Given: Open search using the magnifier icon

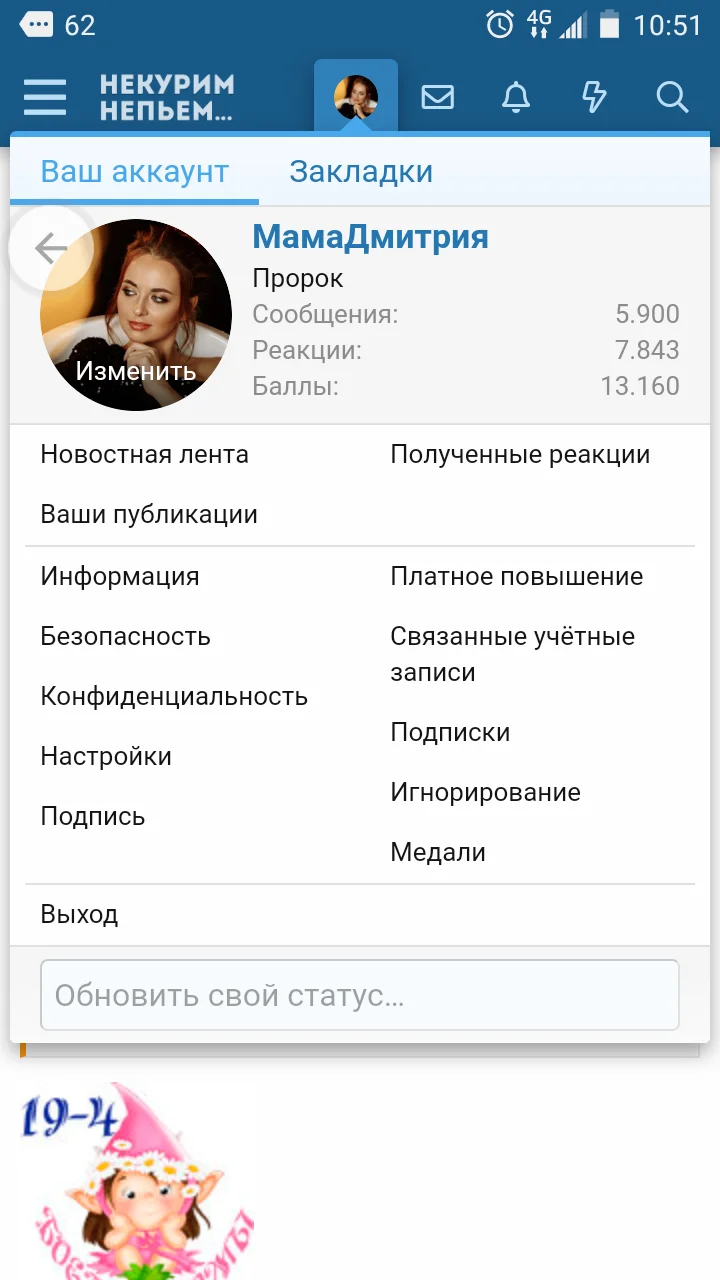Looking at the screenshot, I should pos(672,97).
